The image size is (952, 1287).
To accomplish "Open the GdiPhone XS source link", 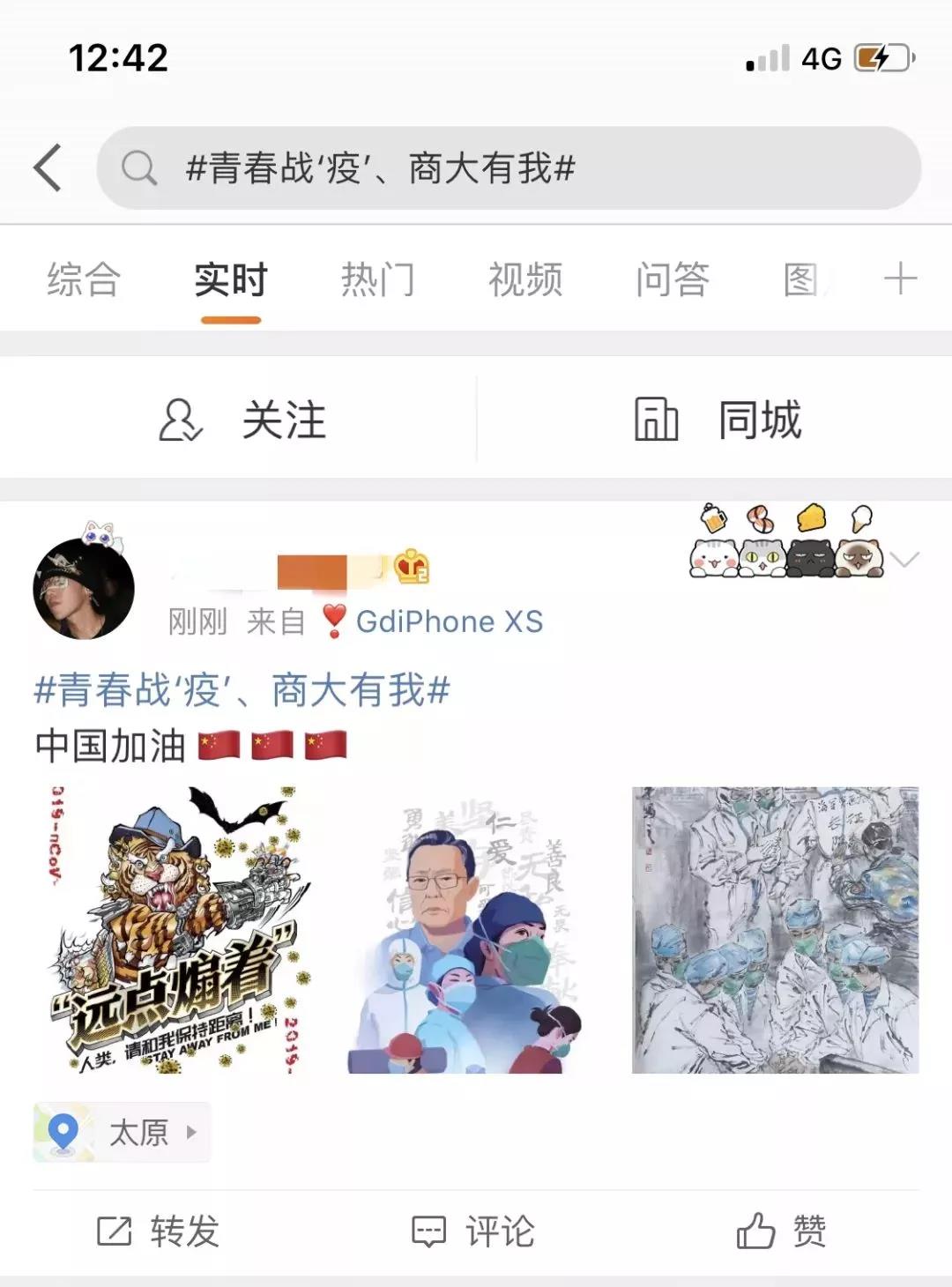I will pyautogui.click(x=449, y=621).
